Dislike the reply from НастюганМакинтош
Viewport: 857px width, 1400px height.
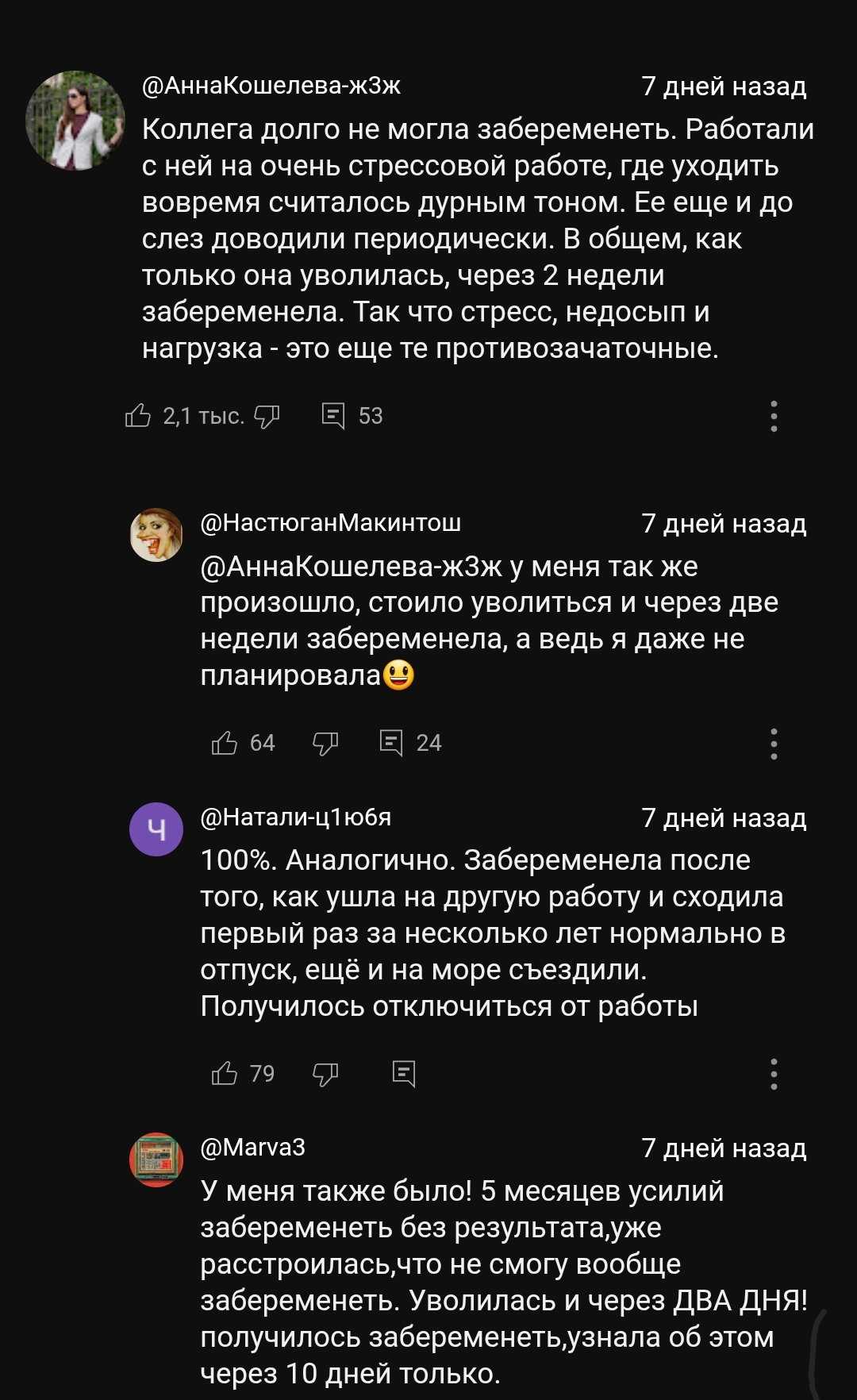pos(325,743)
